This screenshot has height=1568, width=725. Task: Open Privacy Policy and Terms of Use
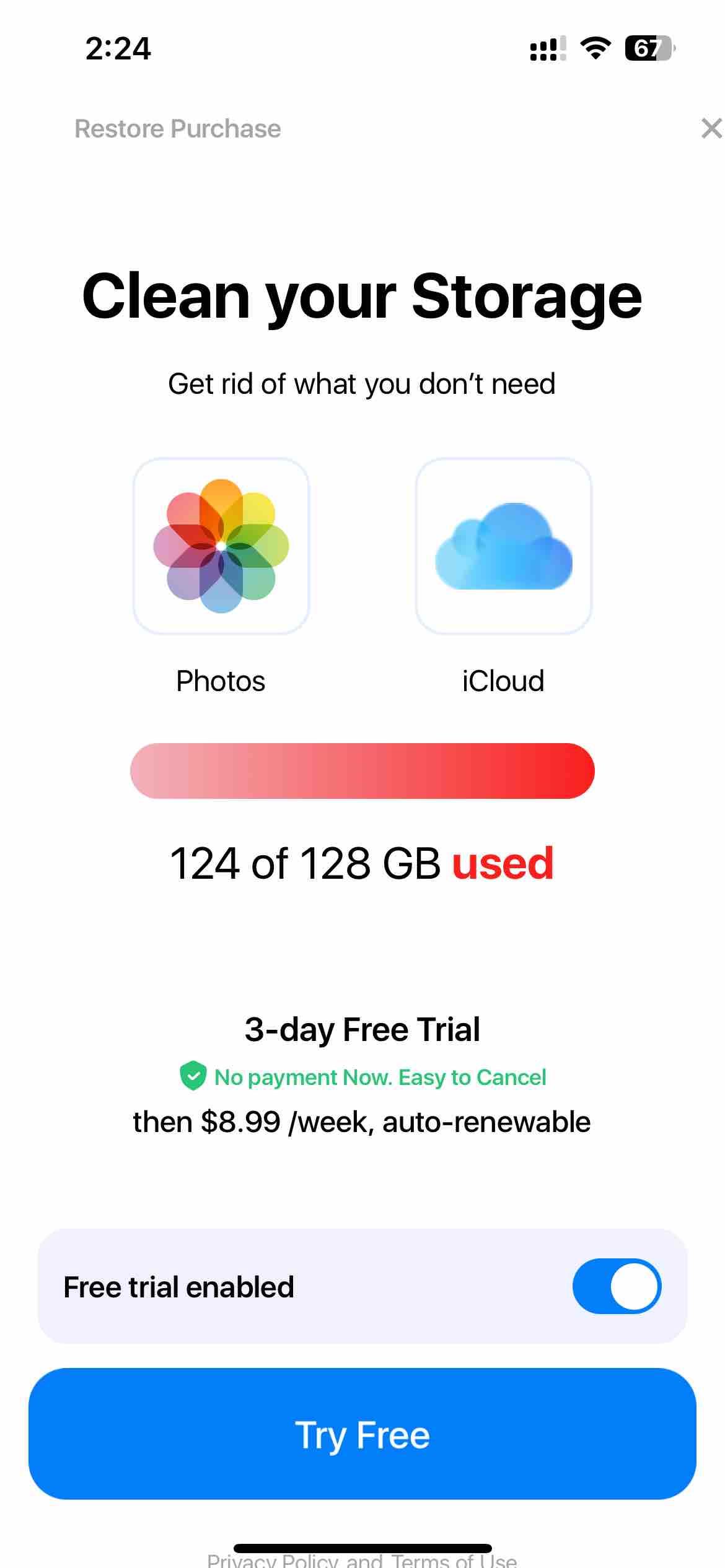362,1560
